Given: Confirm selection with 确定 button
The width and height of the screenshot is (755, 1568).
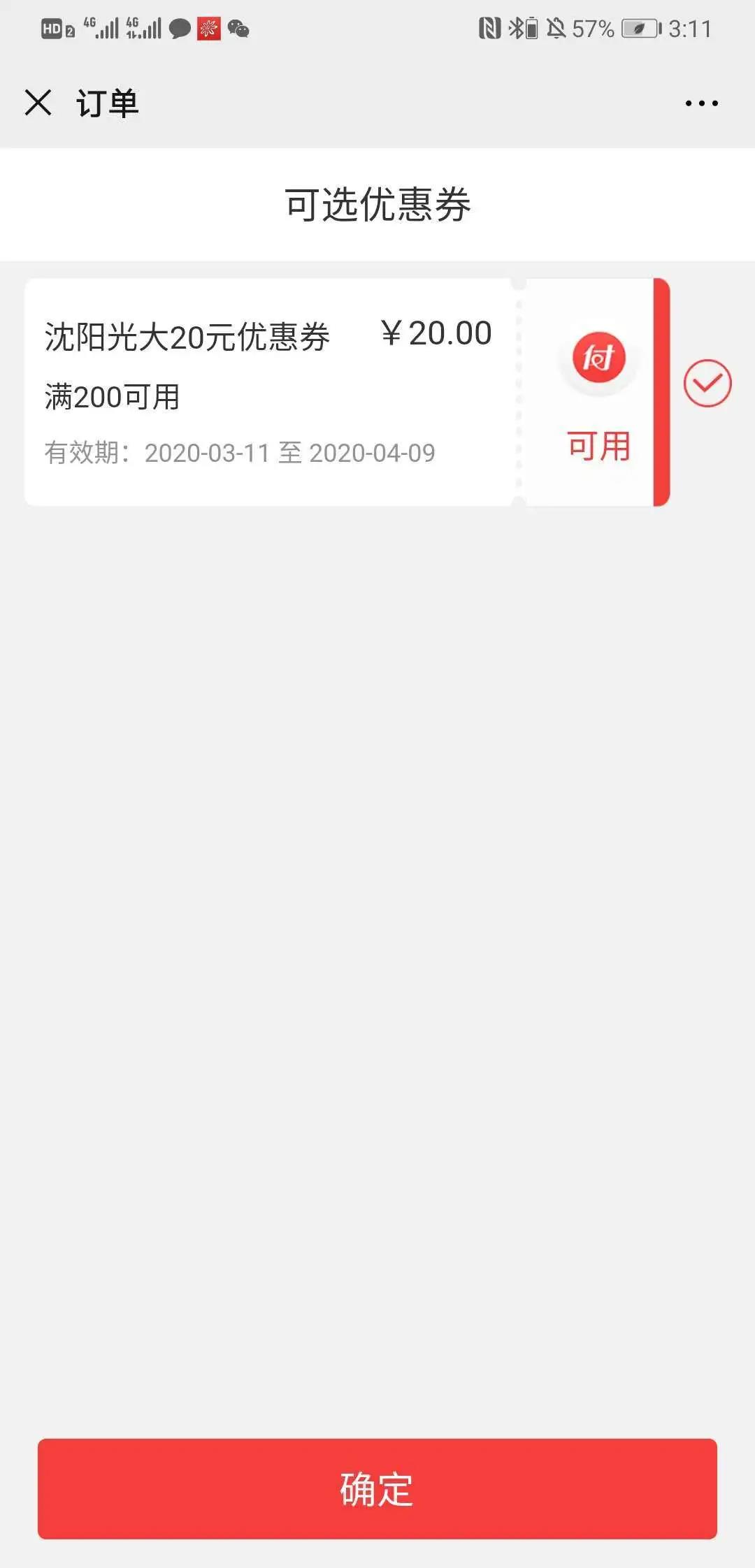Looking at the screenshot, I should pyautogui.click(x=377, y=1488).
